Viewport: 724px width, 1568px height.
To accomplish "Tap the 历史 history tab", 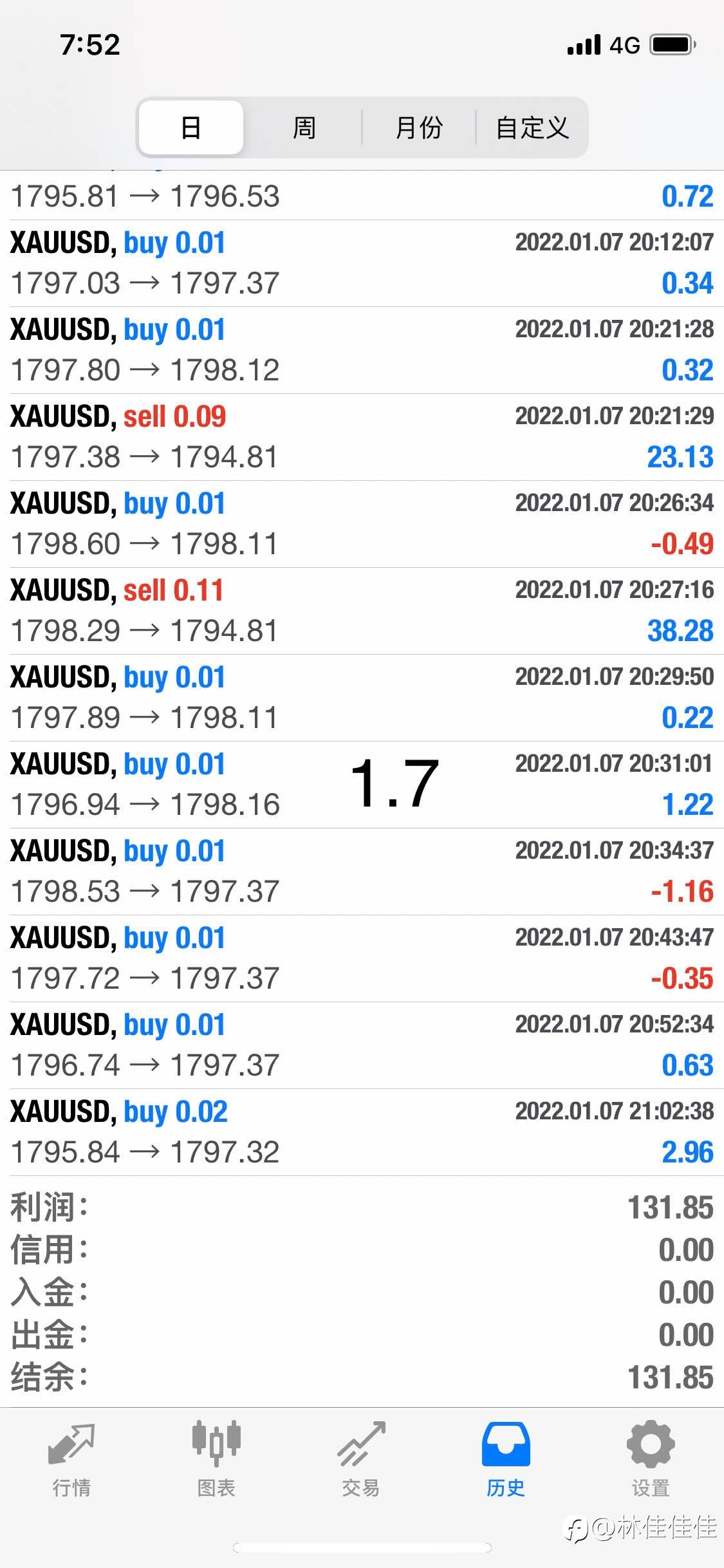I will click(506, 1459).
